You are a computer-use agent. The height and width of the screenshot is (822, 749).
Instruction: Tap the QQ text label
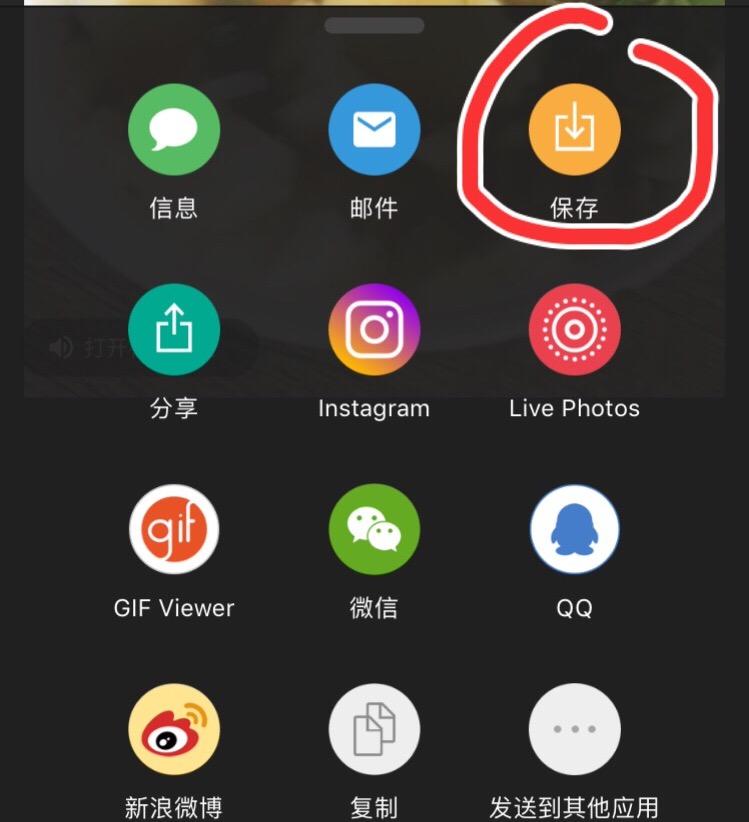573,607
